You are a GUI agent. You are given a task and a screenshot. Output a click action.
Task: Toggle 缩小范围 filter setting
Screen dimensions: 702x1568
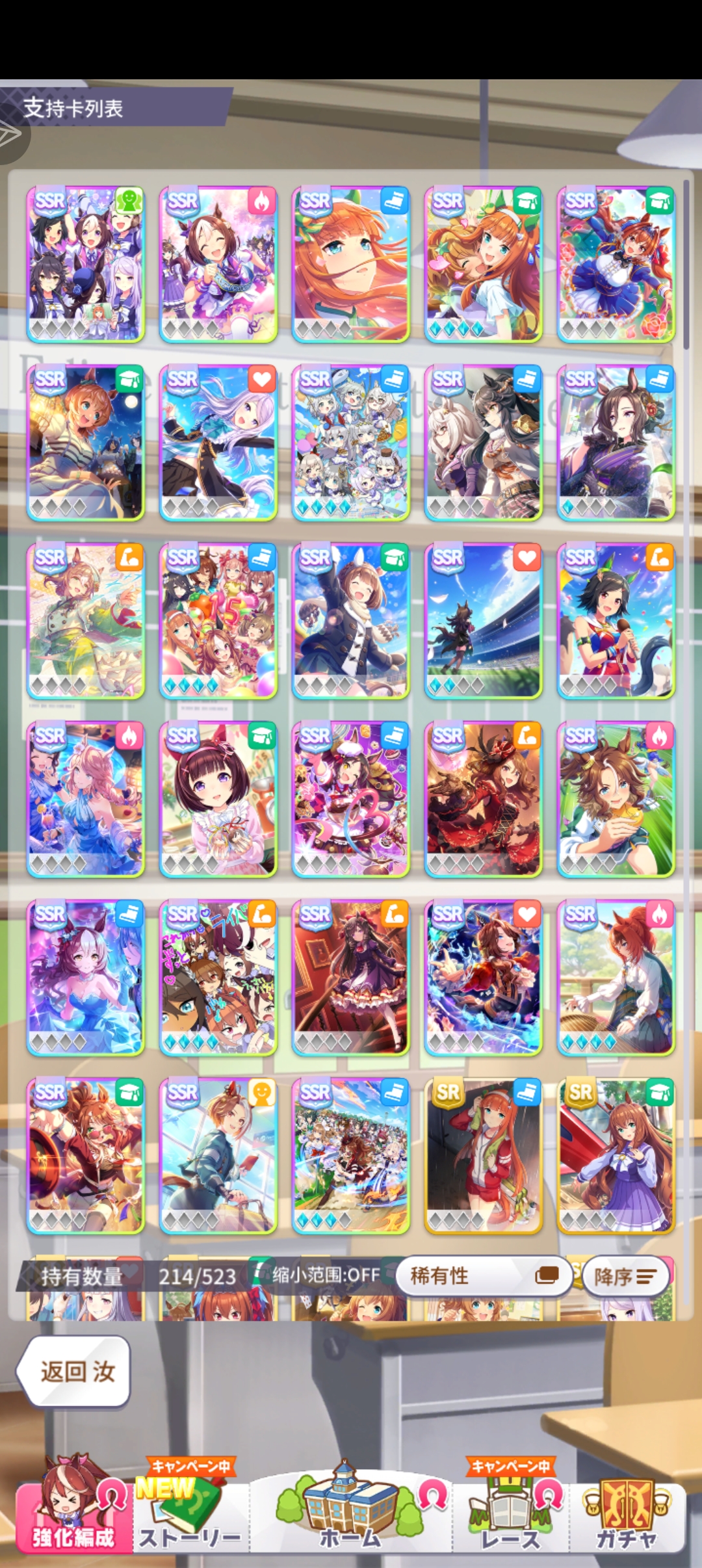[x=325, y=1275]
